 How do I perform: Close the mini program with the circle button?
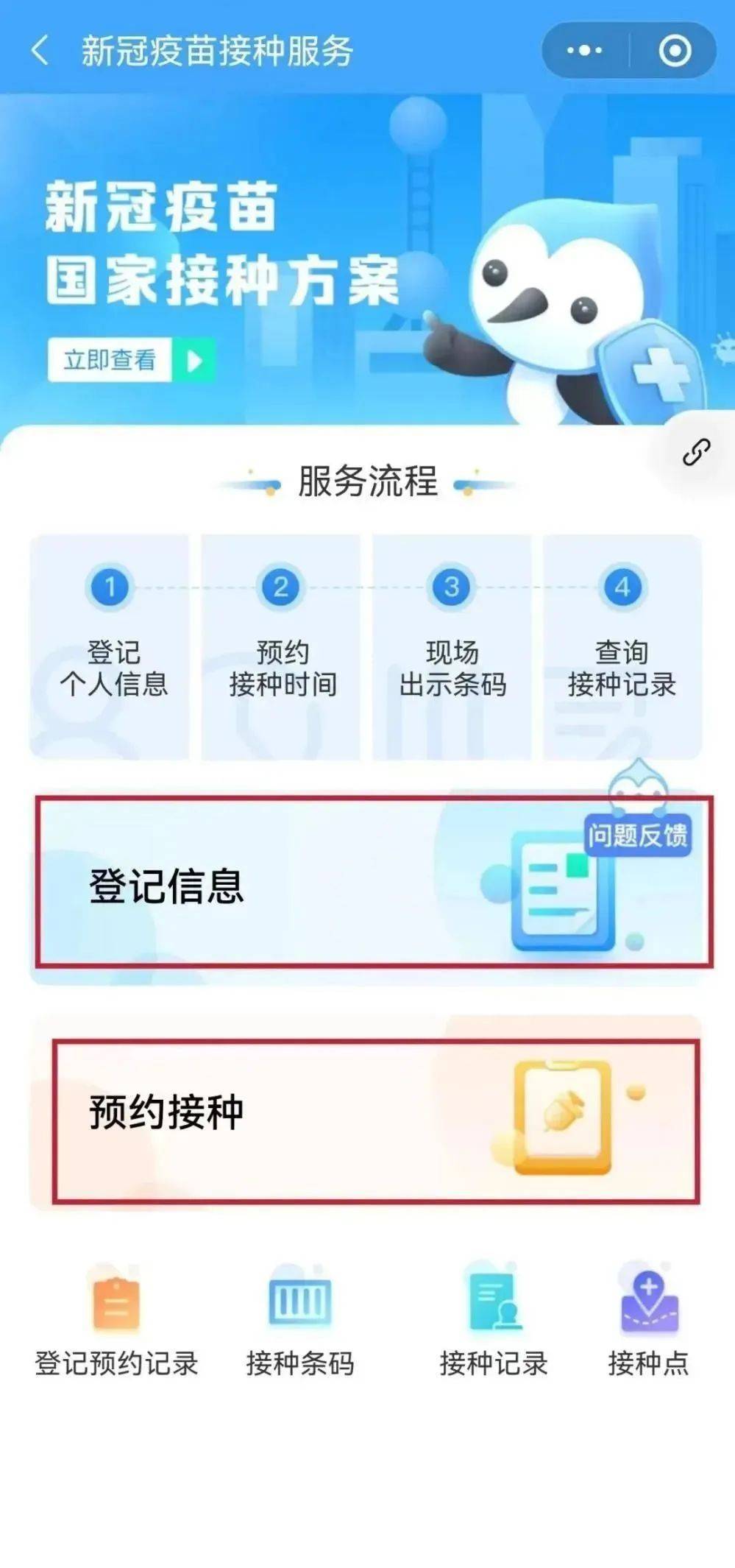pos(674,51)
